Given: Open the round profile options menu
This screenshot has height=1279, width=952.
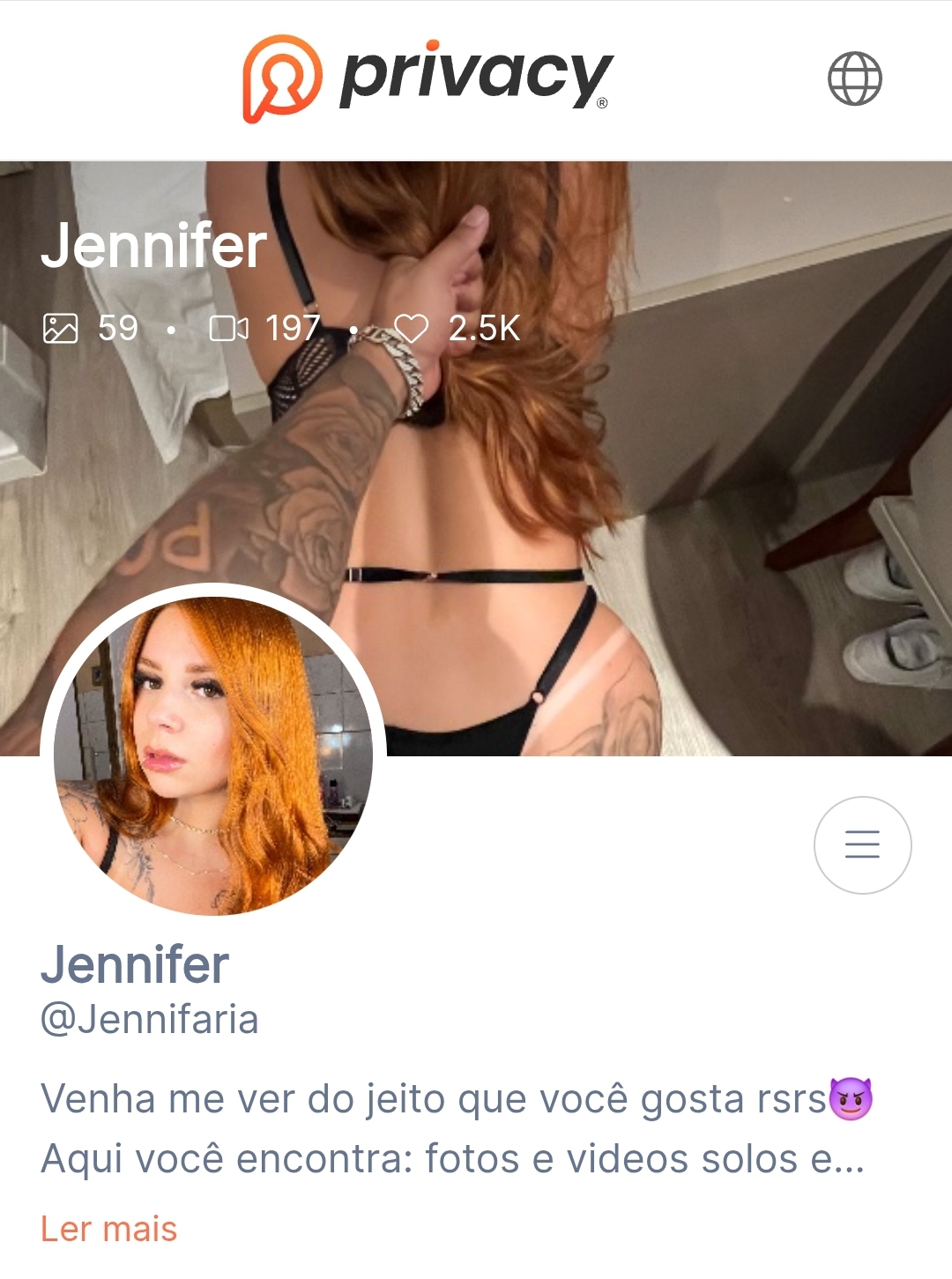Looking at the screenshot, I should click(x=862, y=844).
